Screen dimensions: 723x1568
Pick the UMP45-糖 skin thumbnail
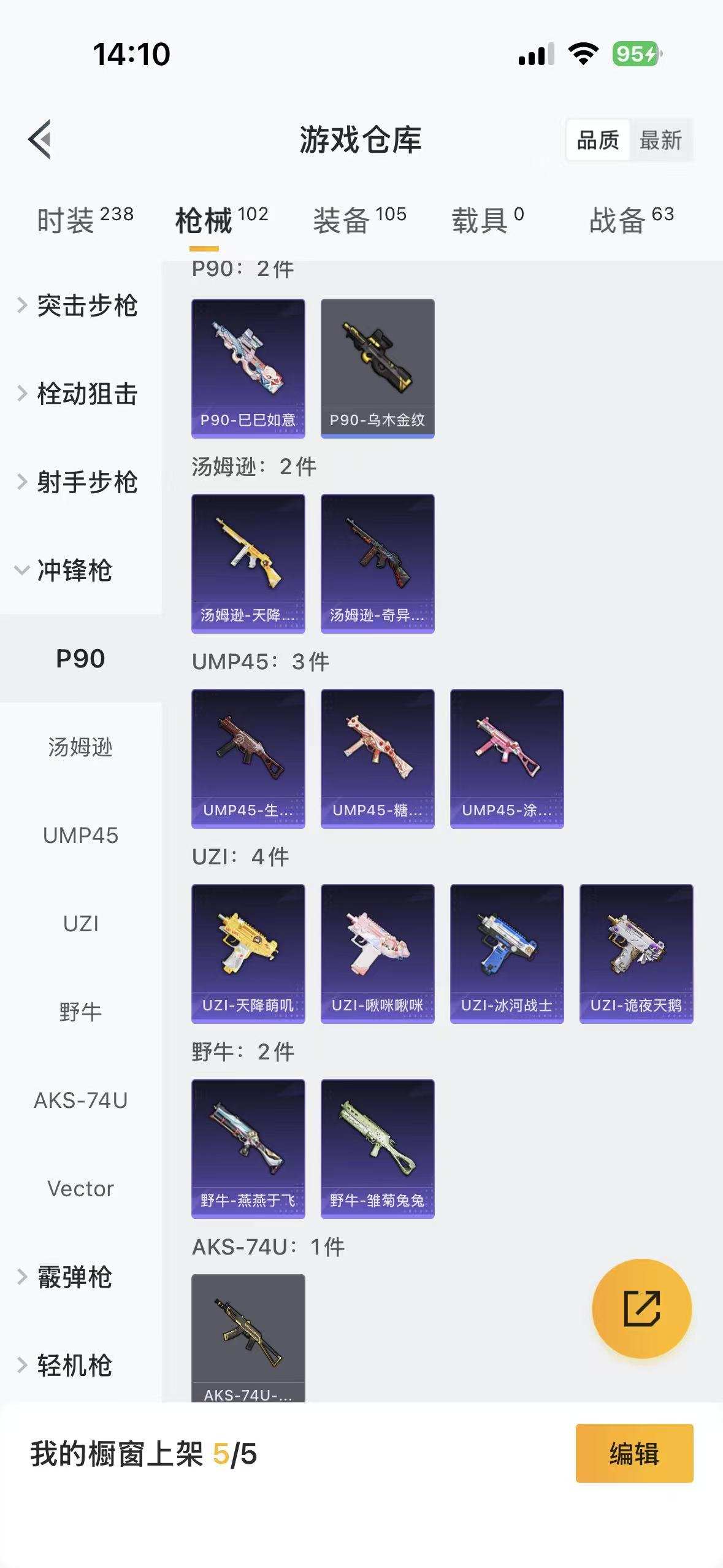378,758
